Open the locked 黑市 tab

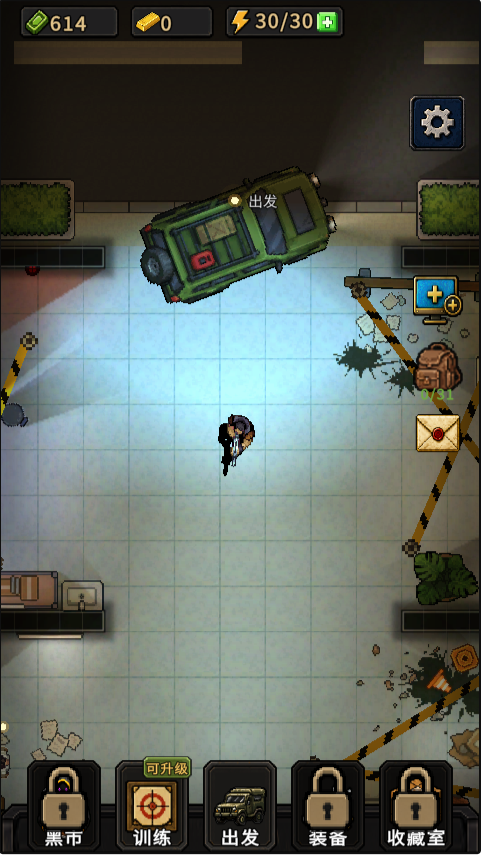click(x=64, y=806)
